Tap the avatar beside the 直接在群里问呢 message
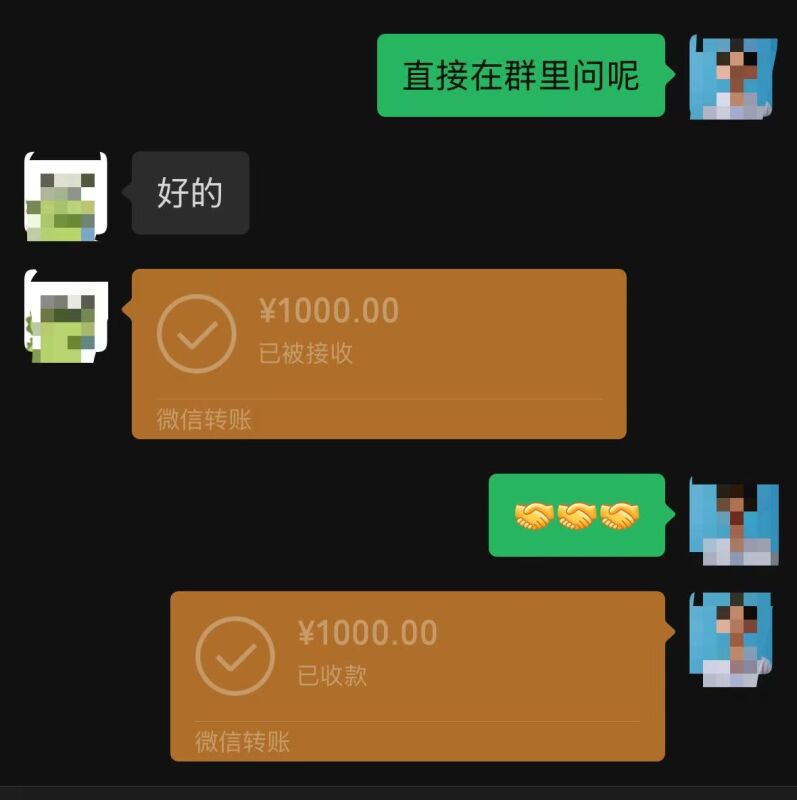The height and width of the screenshot is (800, 797). [733, 77]
